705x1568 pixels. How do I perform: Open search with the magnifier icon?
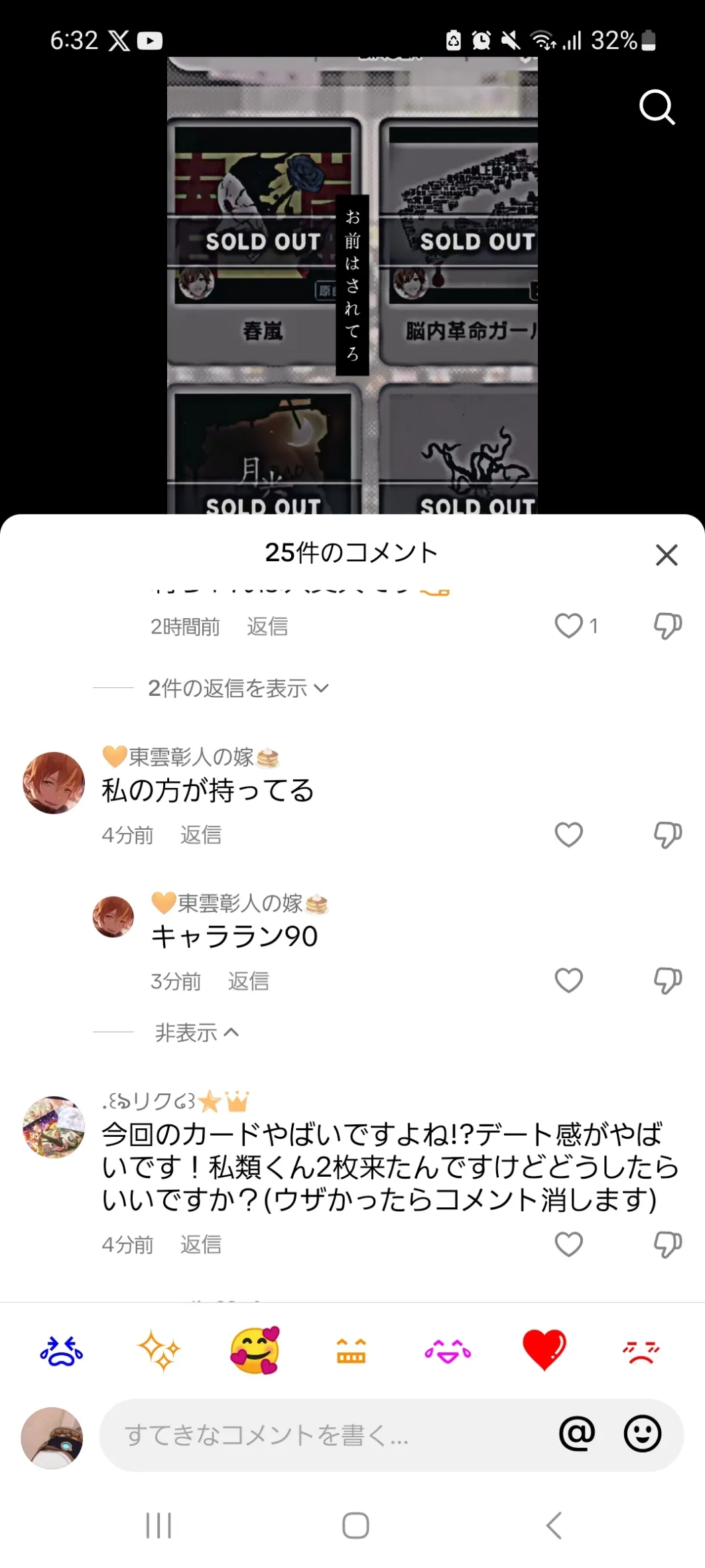[657, 107]
